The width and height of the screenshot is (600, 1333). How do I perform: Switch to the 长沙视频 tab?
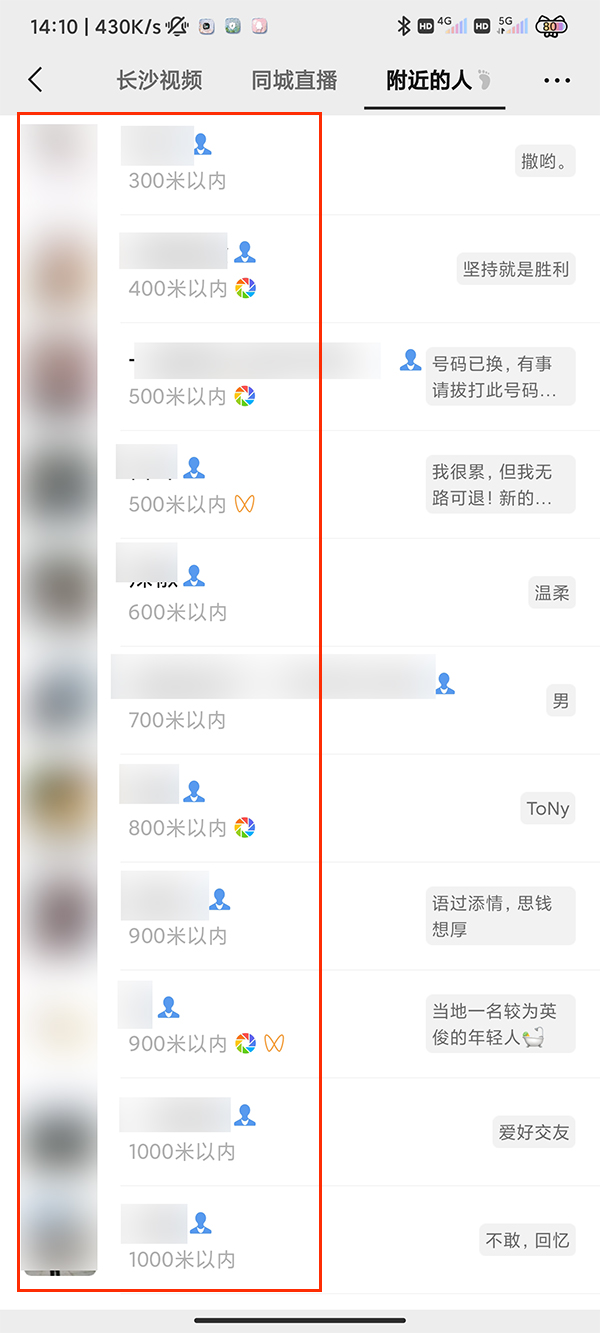point(159,80)
